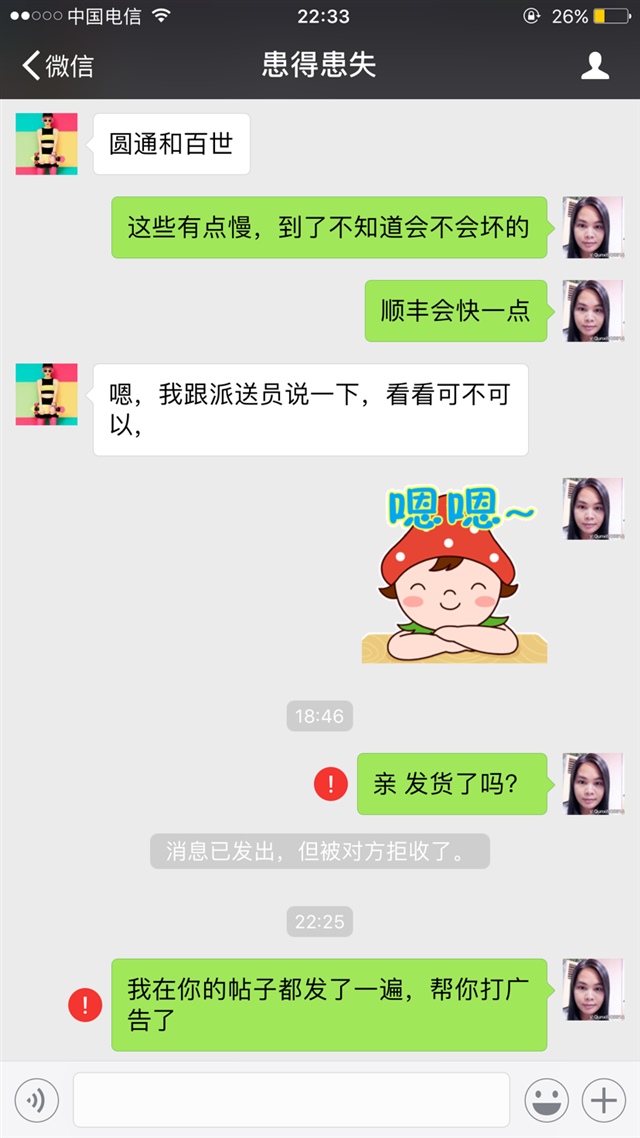The width and height of the screenshot is (640, 1138).
Task: Open the chat info profile icon
Action: point(595,67)
